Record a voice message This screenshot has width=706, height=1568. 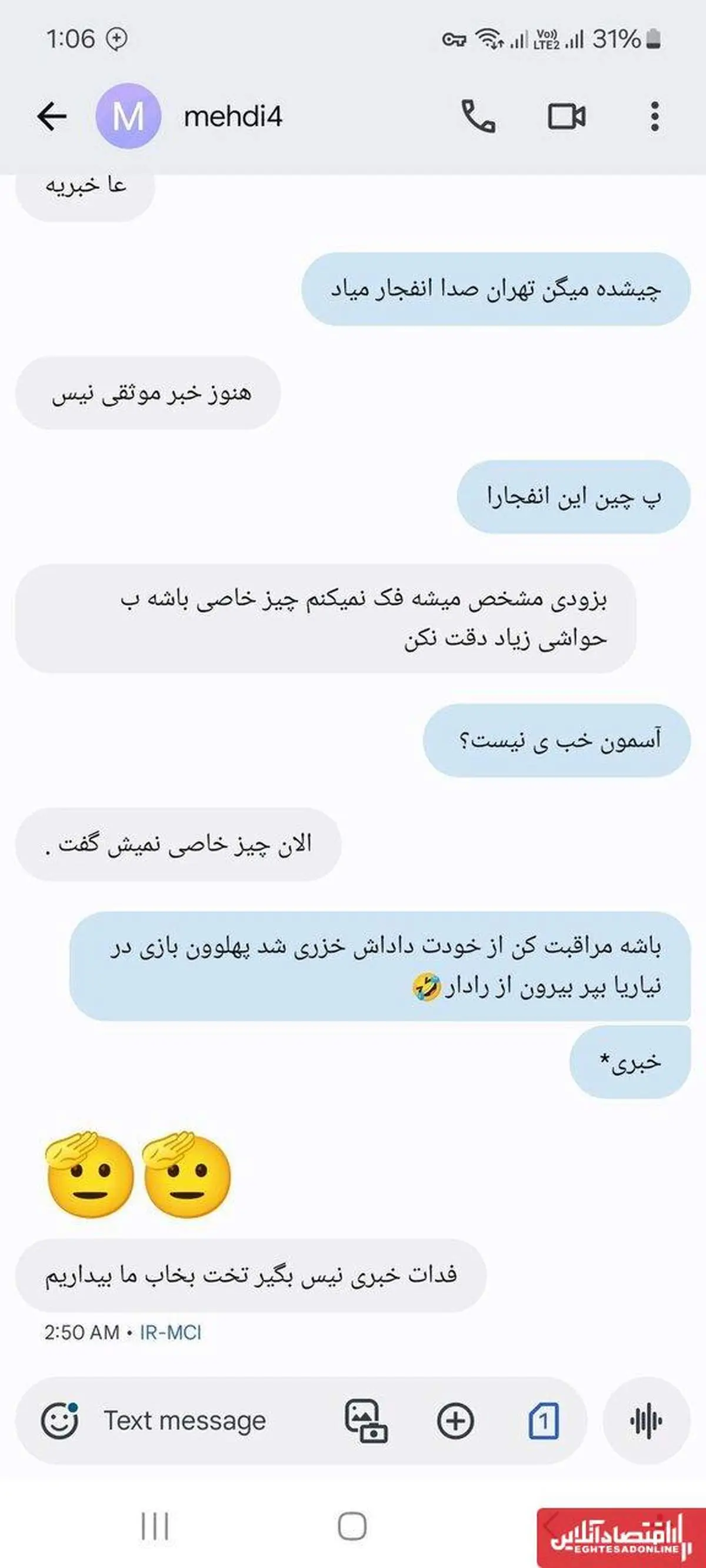point(647,1422)
